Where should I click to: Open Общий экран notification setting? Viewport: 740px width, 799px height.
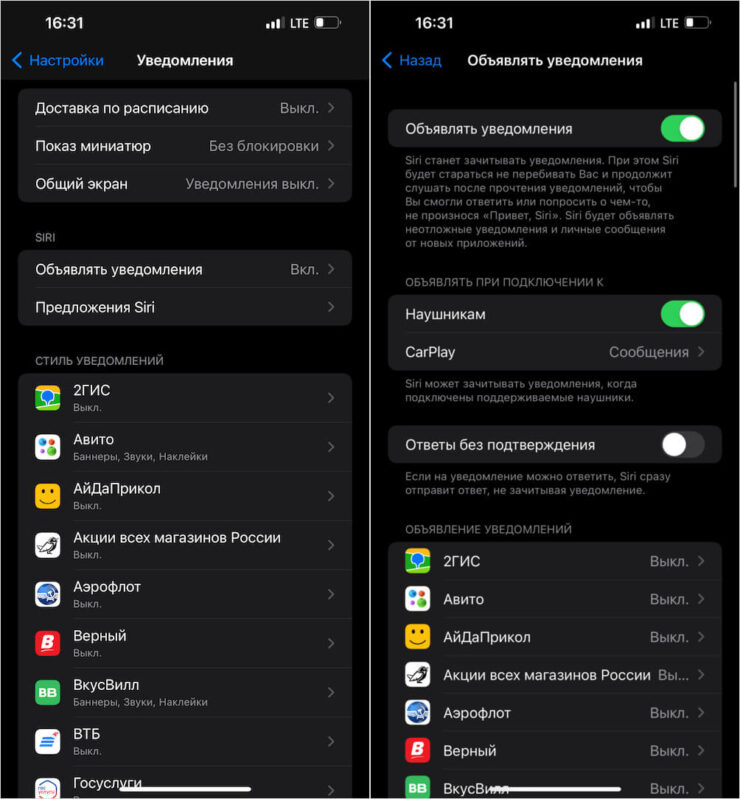[185, 184]
